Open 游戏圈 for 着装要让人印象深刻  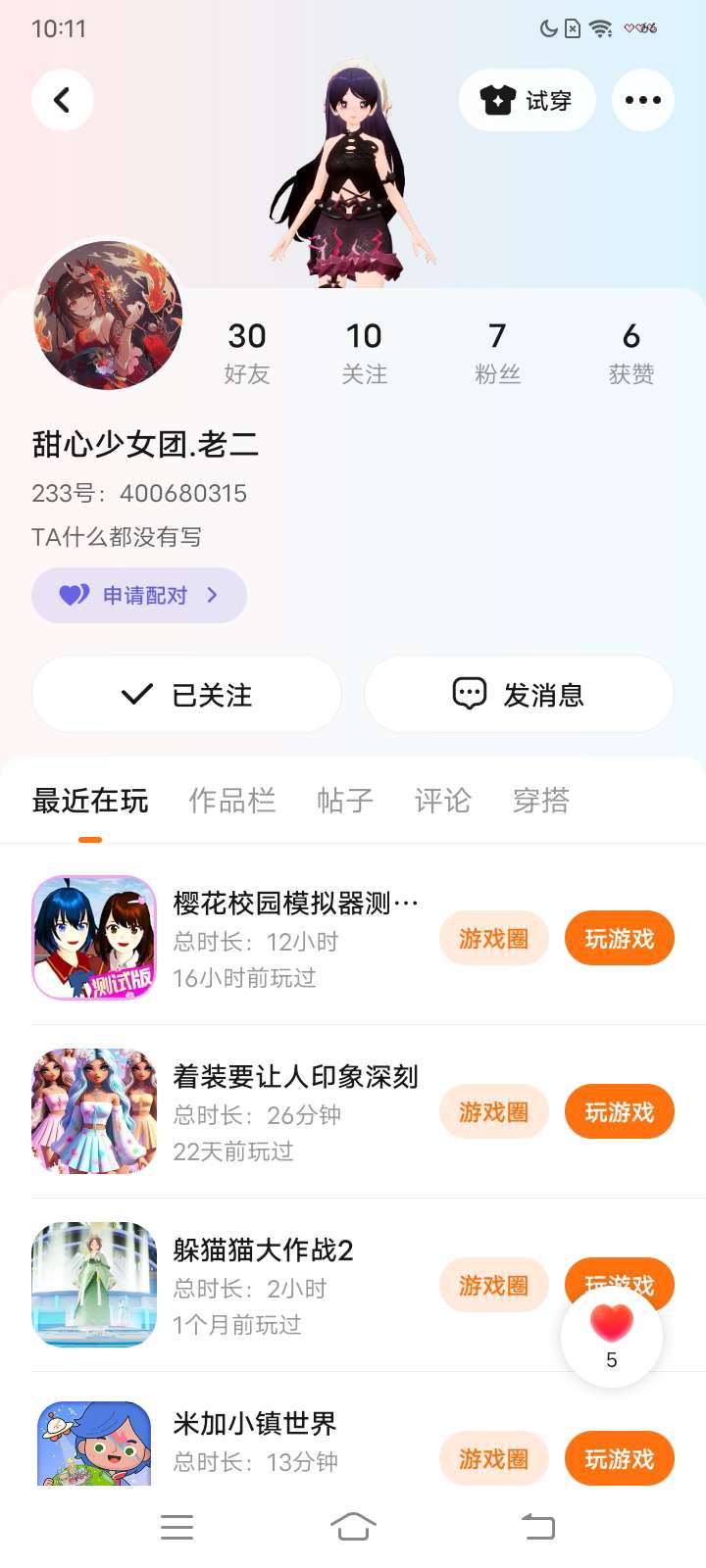493,1112
